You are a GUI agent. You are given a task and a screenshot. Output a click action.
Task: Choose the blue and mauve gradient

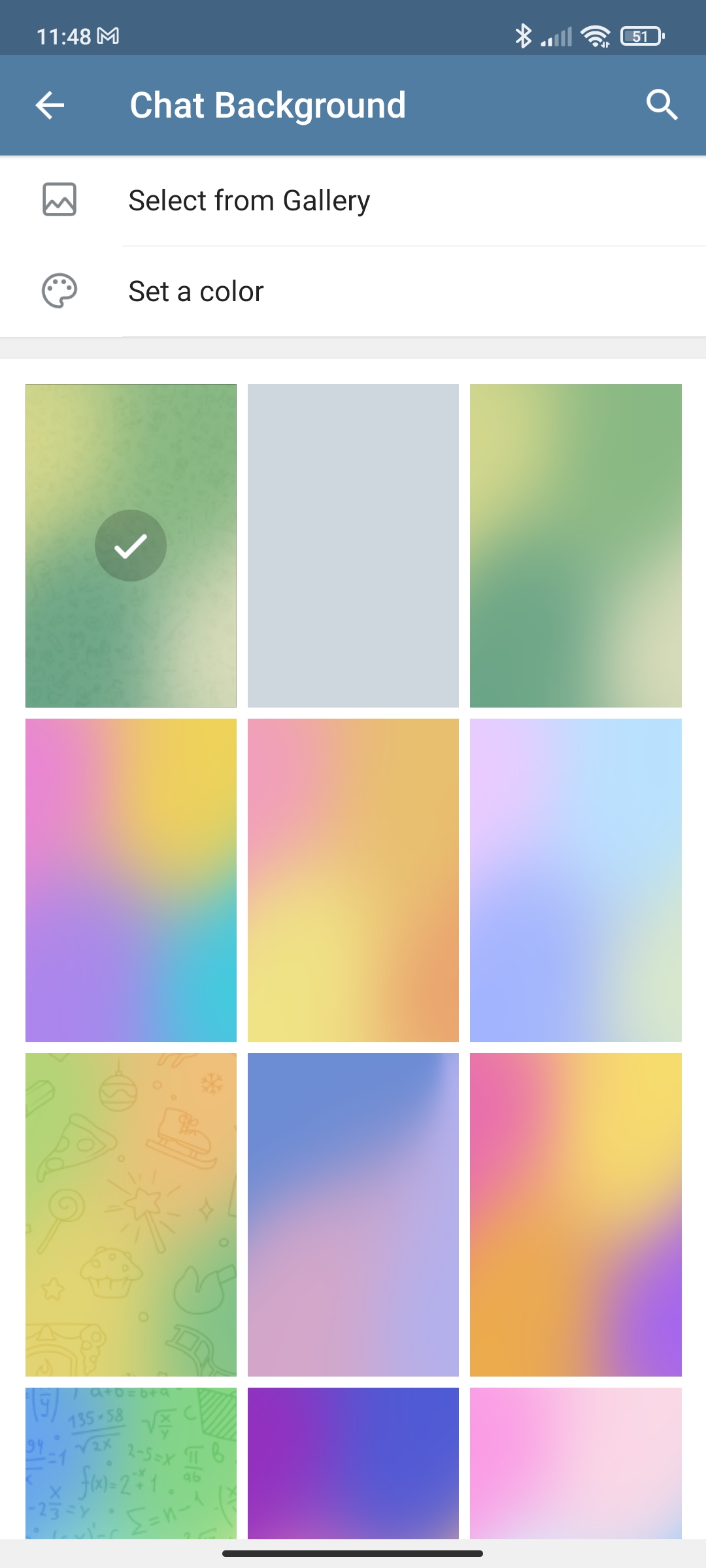click(x=353, y=1215)
